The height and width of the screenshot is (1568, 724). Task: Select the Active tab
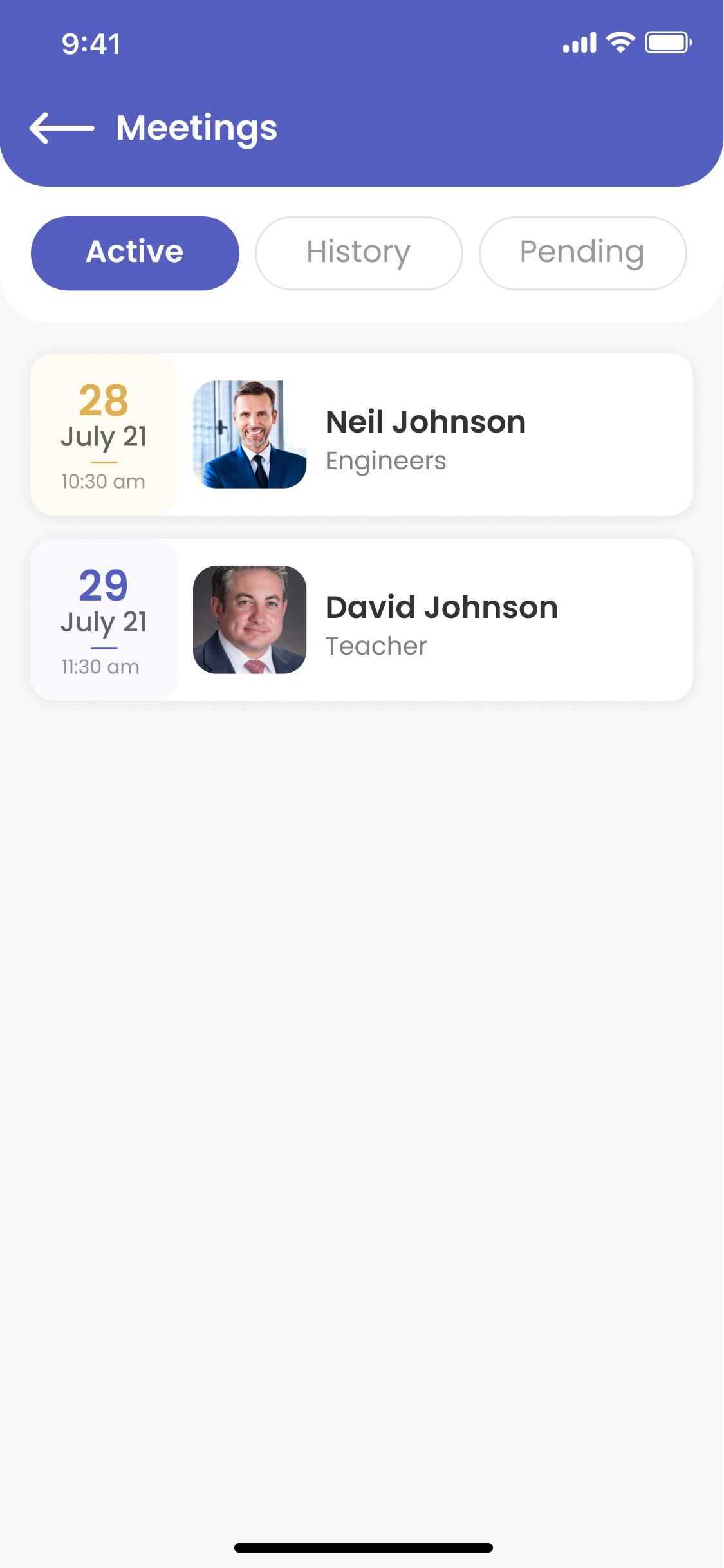click(135, 253)
